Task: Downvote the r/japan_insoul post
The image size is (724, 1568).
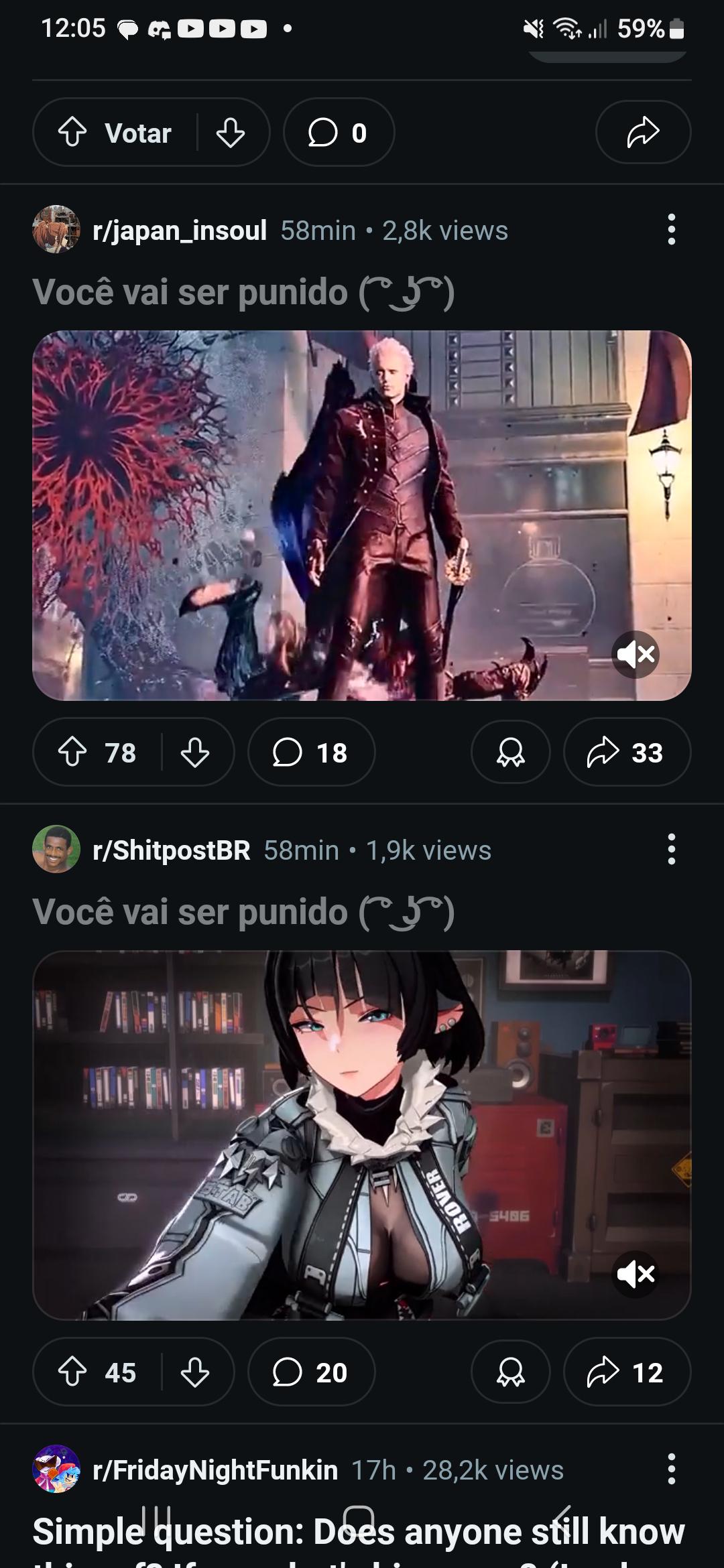Action: (x=195, y=753)
